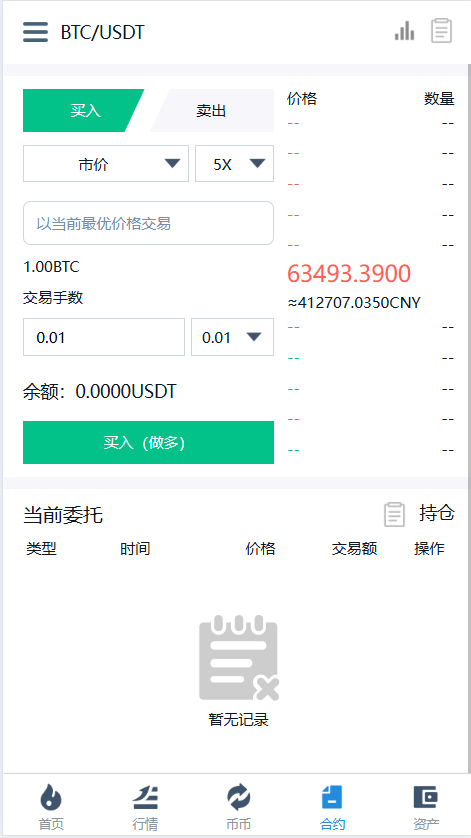Open the hamburger menu beside BTC/USDT

coord(35,32)
